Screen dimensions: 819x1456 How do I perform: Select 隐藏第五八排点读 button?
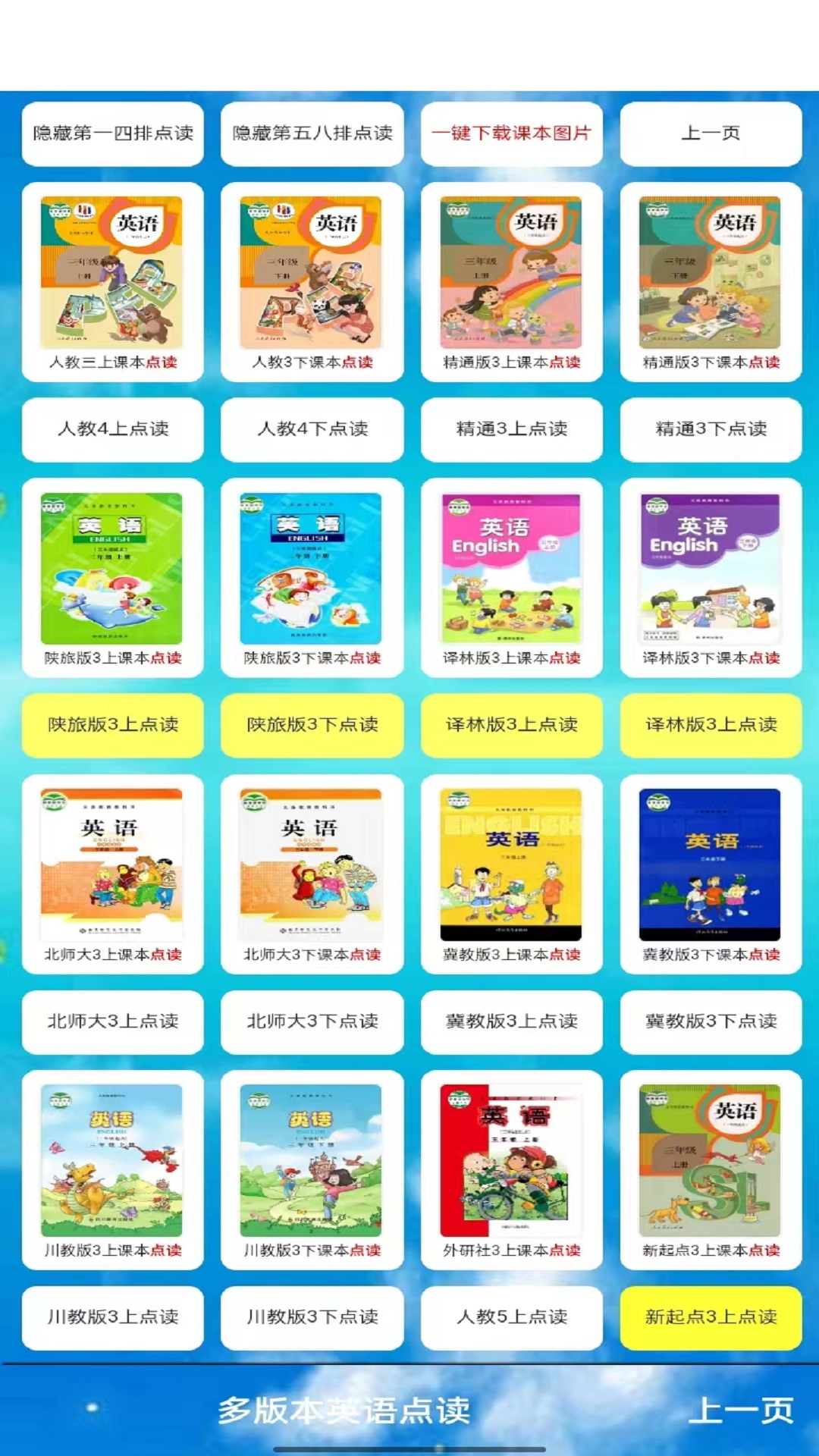[x=312, y=133]
